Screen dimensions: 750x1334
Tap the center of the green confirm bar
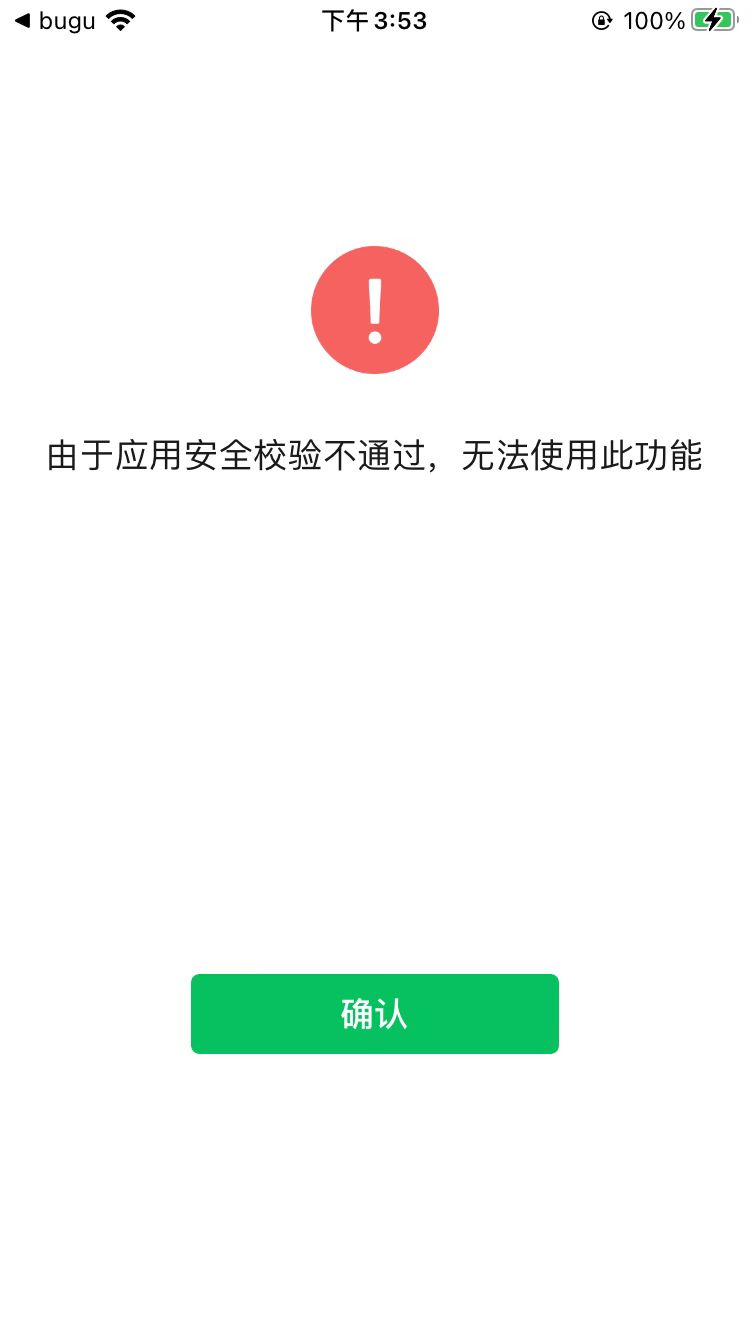pos(375,1013)
